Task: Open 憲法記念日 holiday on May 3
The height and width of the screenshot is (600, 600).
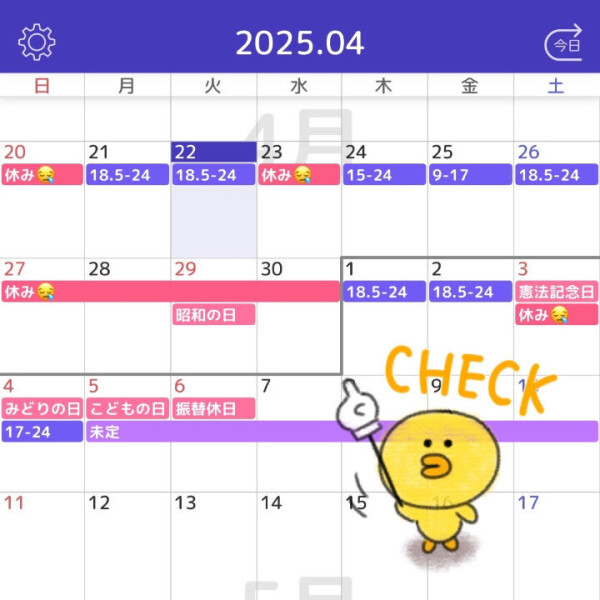Action: click(x=556, y=292)
